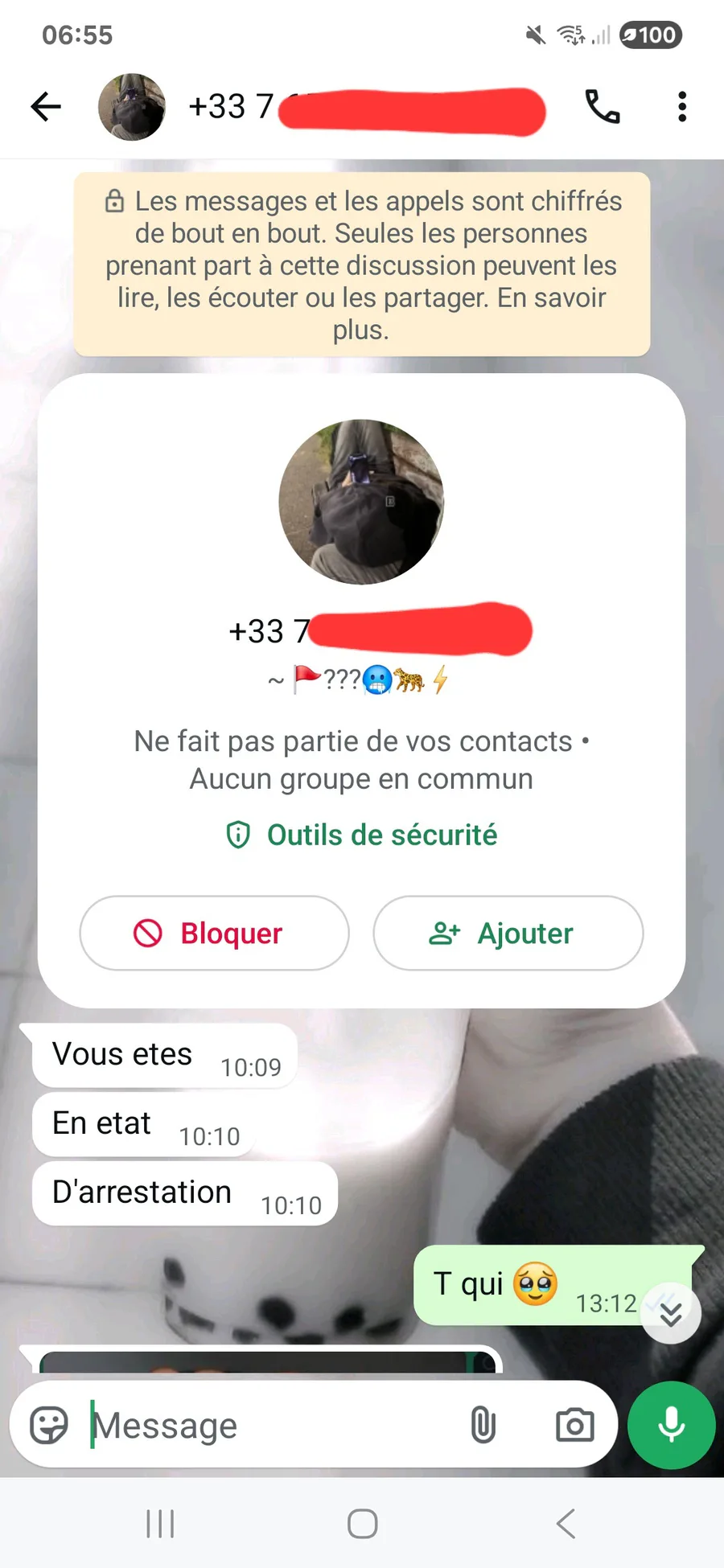
Task: Open the camera from message bar
Action: [574, 1425]
